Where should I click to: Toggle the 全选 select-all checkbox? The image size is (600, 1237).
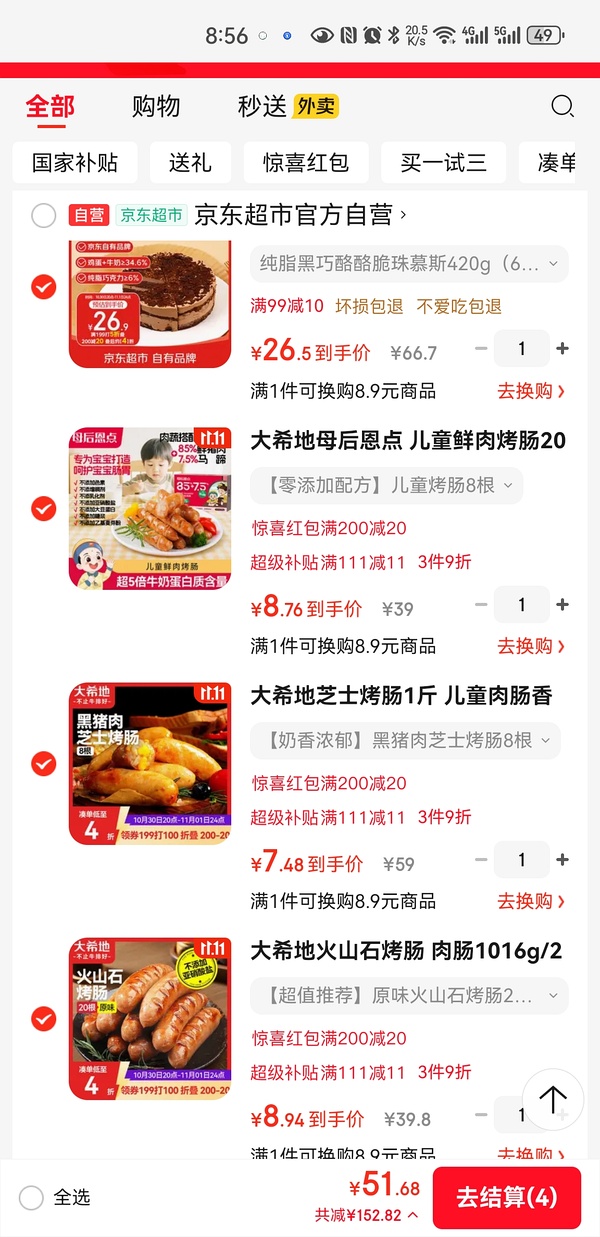(32, 1197)
